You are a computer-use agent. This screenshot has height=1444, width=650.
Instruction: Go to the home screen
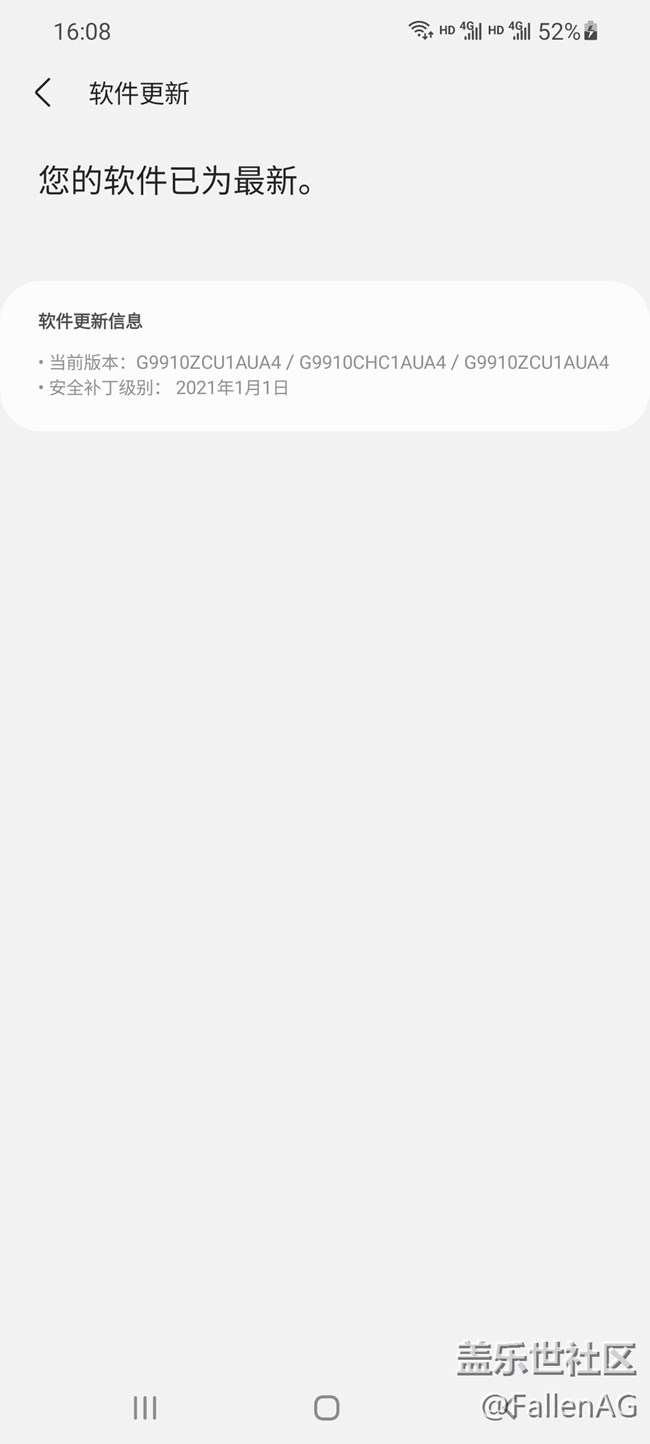tap(326, 1408)
